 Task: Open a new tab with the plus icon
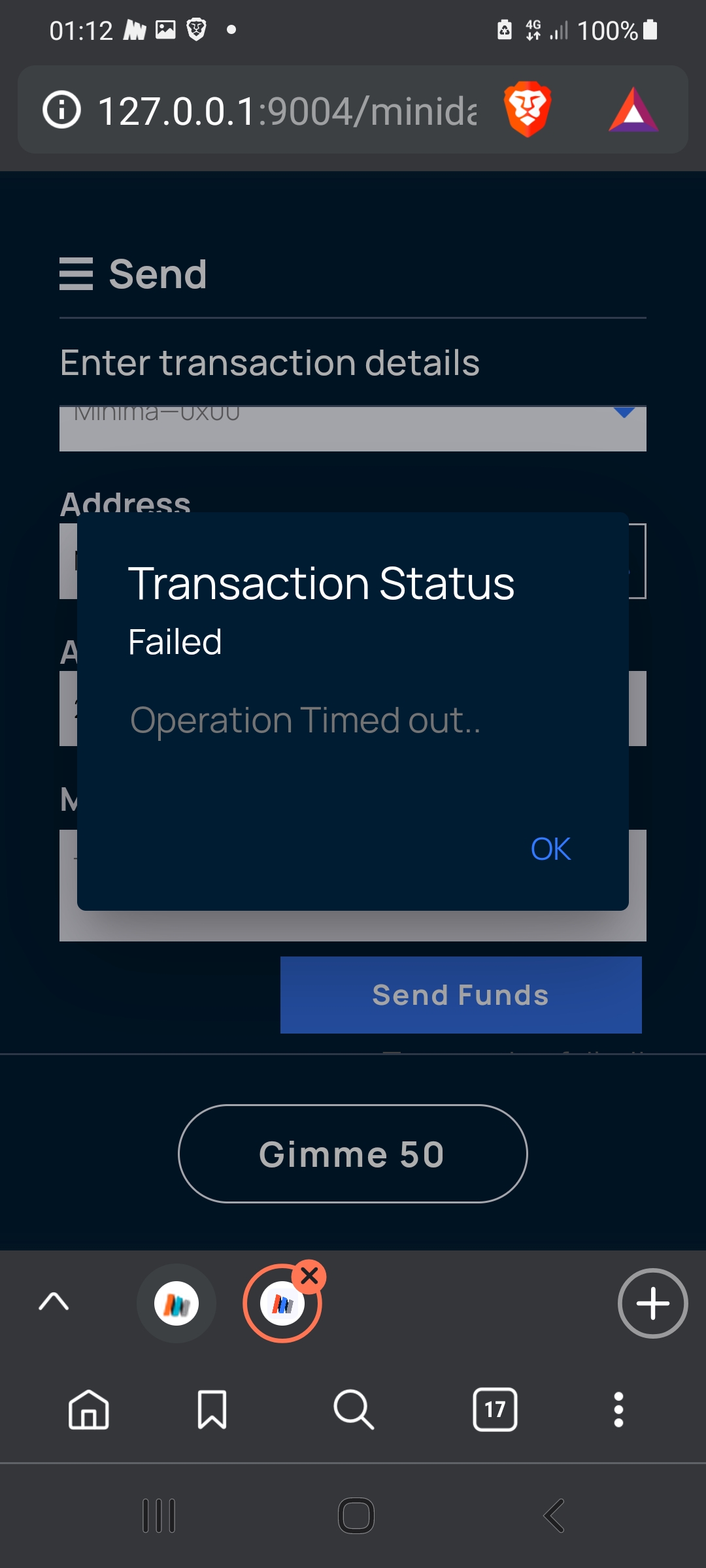(652, 1303)
